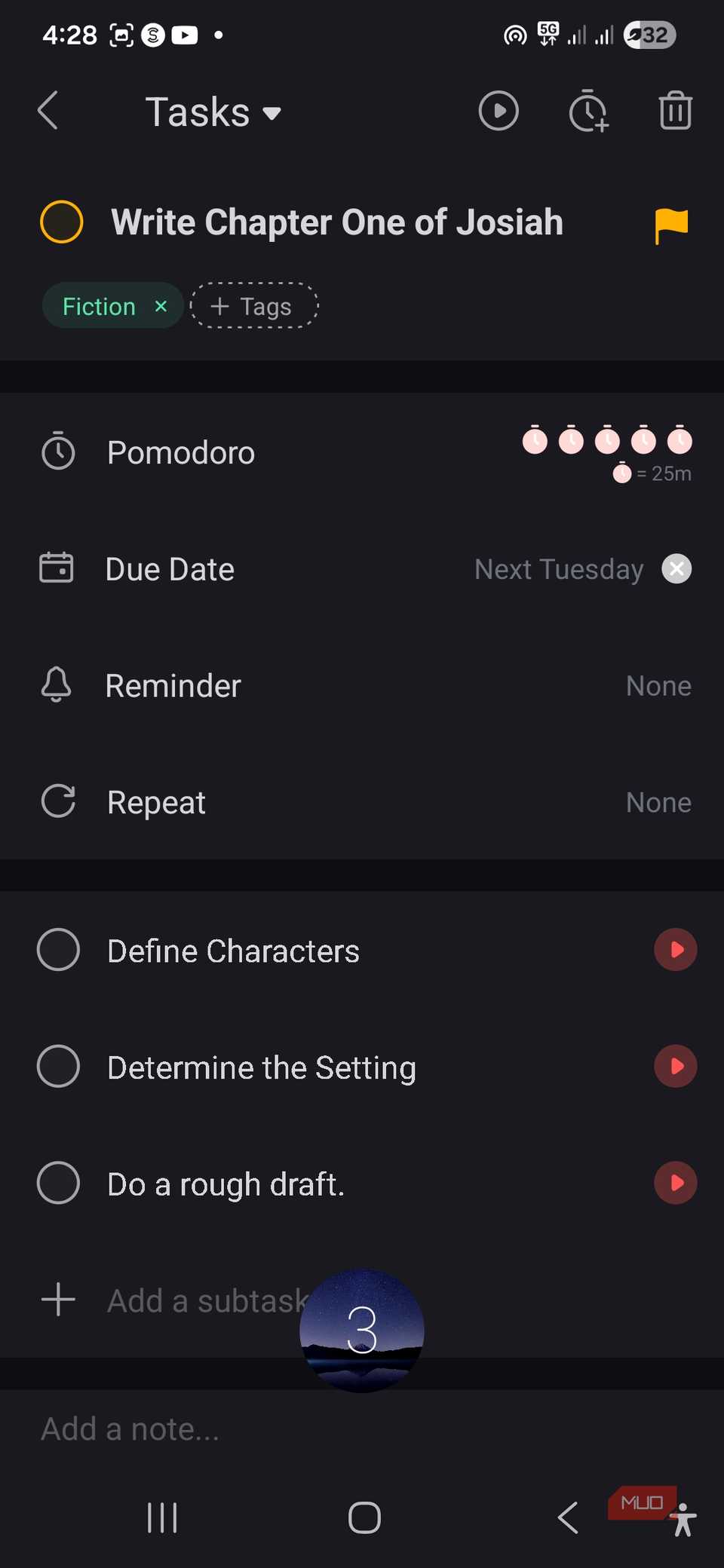The width and height of the screenshot is (724, 1568).
Task: Tap the Add a note field
Action: click(x=129, y=1427)
